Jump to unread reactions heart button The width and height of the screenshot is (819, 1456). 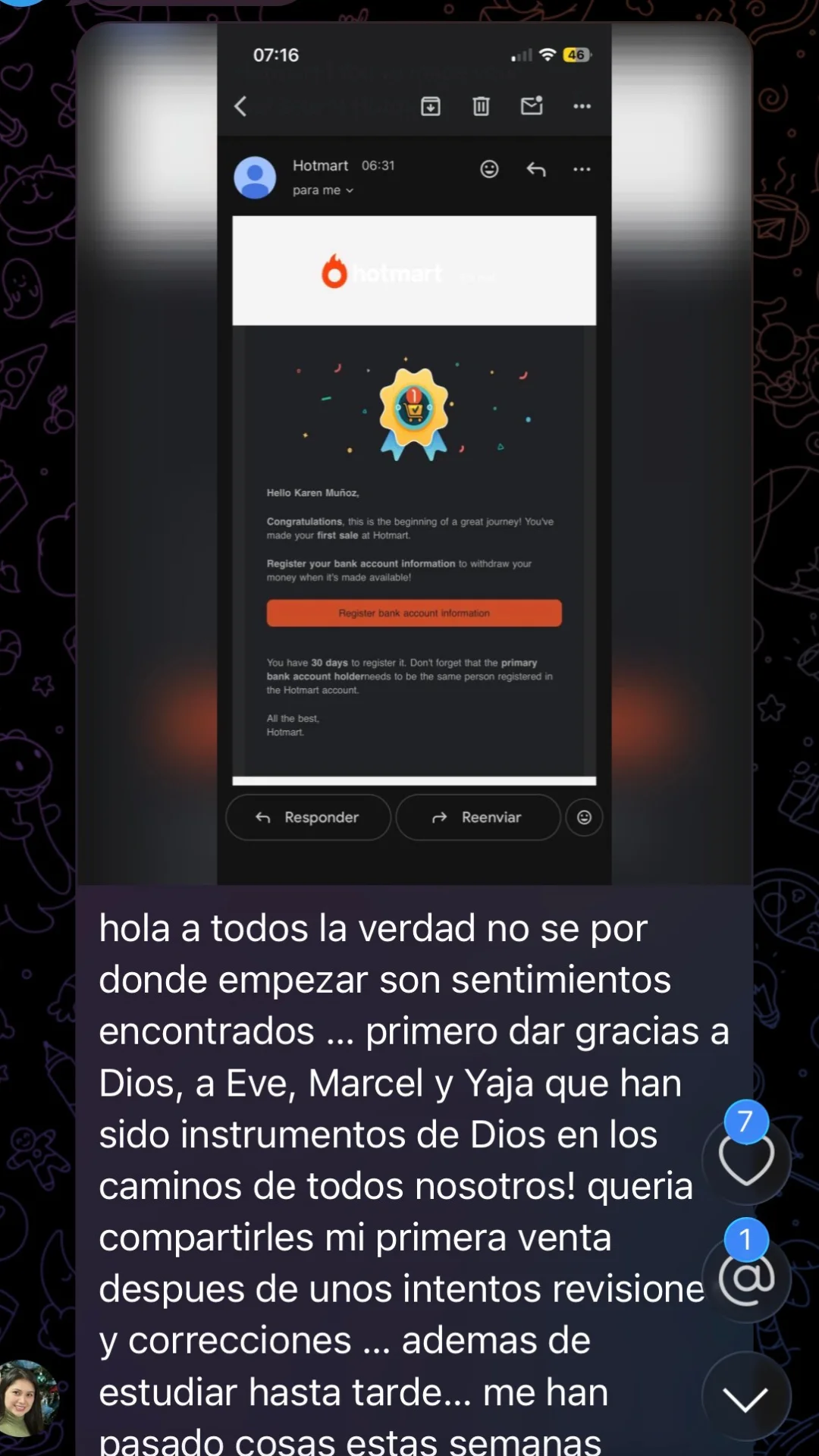[746, 1159]
